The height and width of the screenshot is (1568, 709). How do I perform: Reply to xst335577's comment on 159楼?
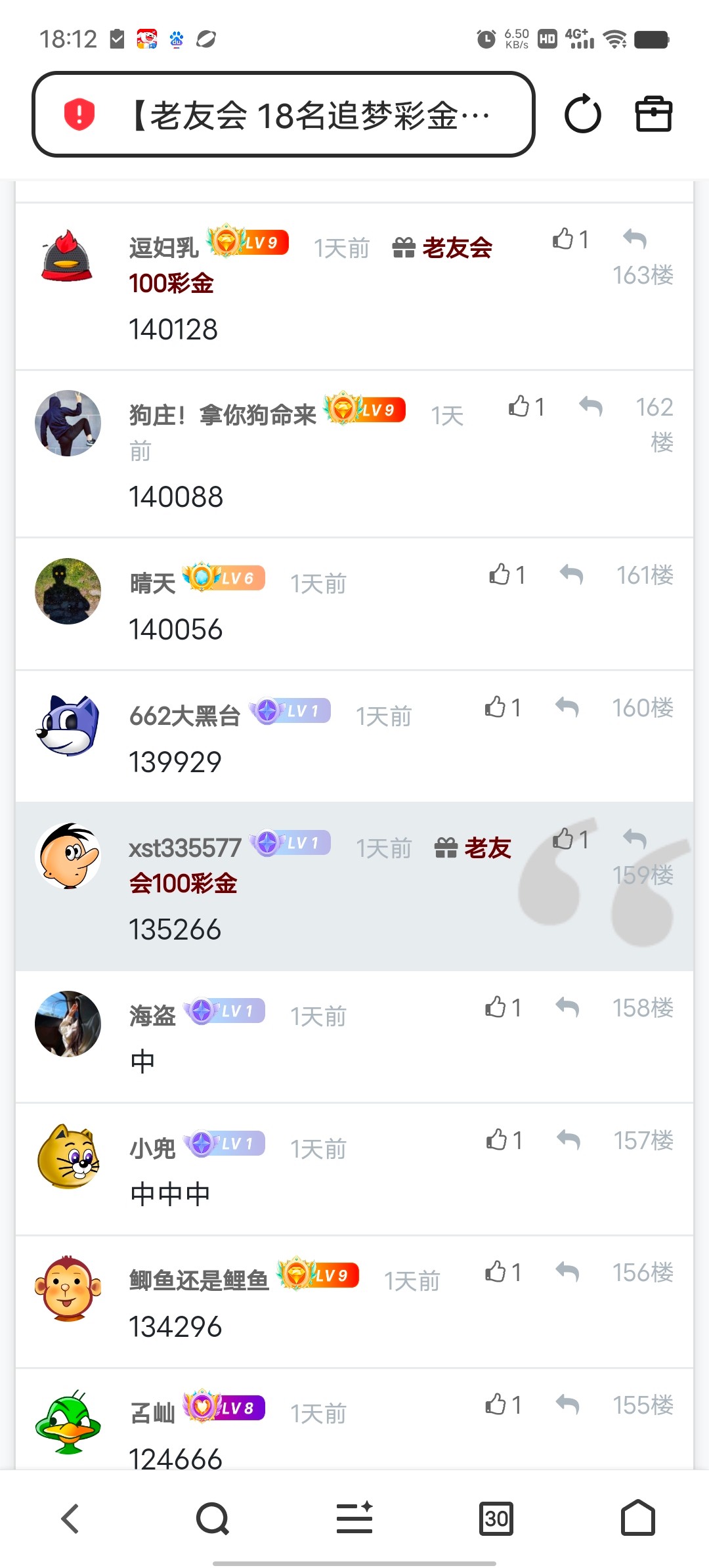(x=635, y=838)
